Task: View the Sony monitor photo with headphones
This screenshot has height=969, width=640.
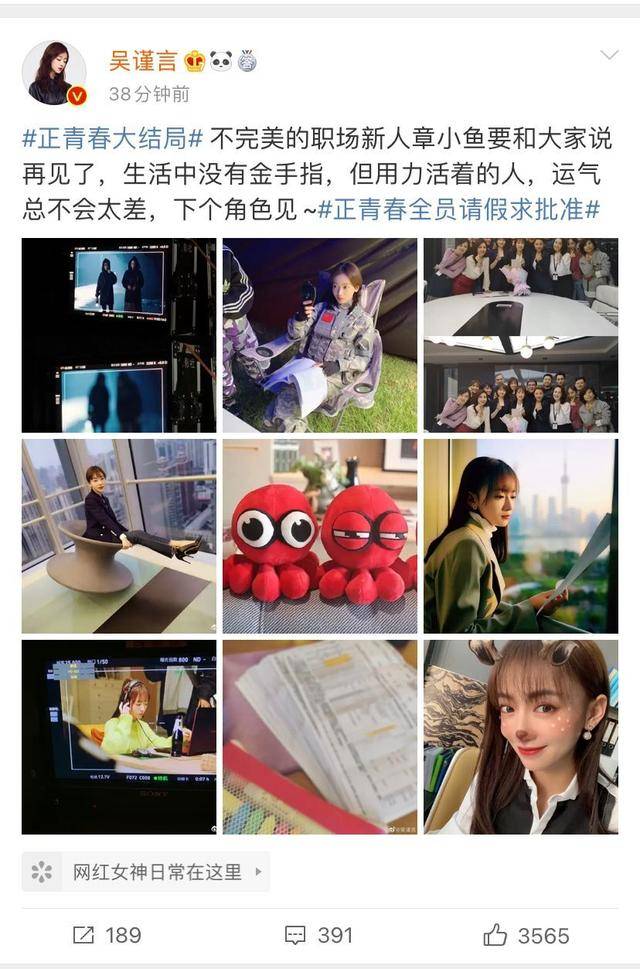Action: [x=119, y=737]
